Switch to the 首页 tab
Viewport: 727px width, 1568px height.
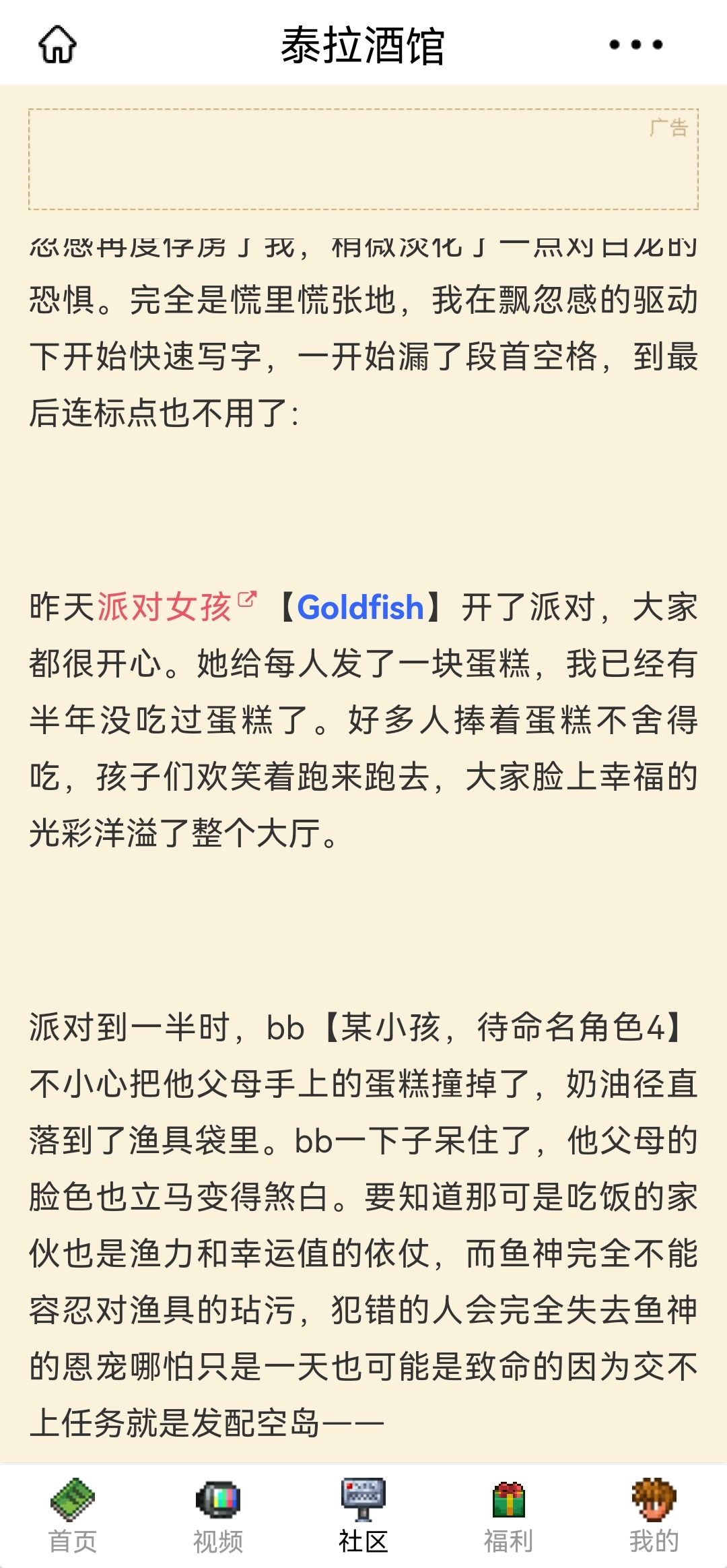(73, 1517)
